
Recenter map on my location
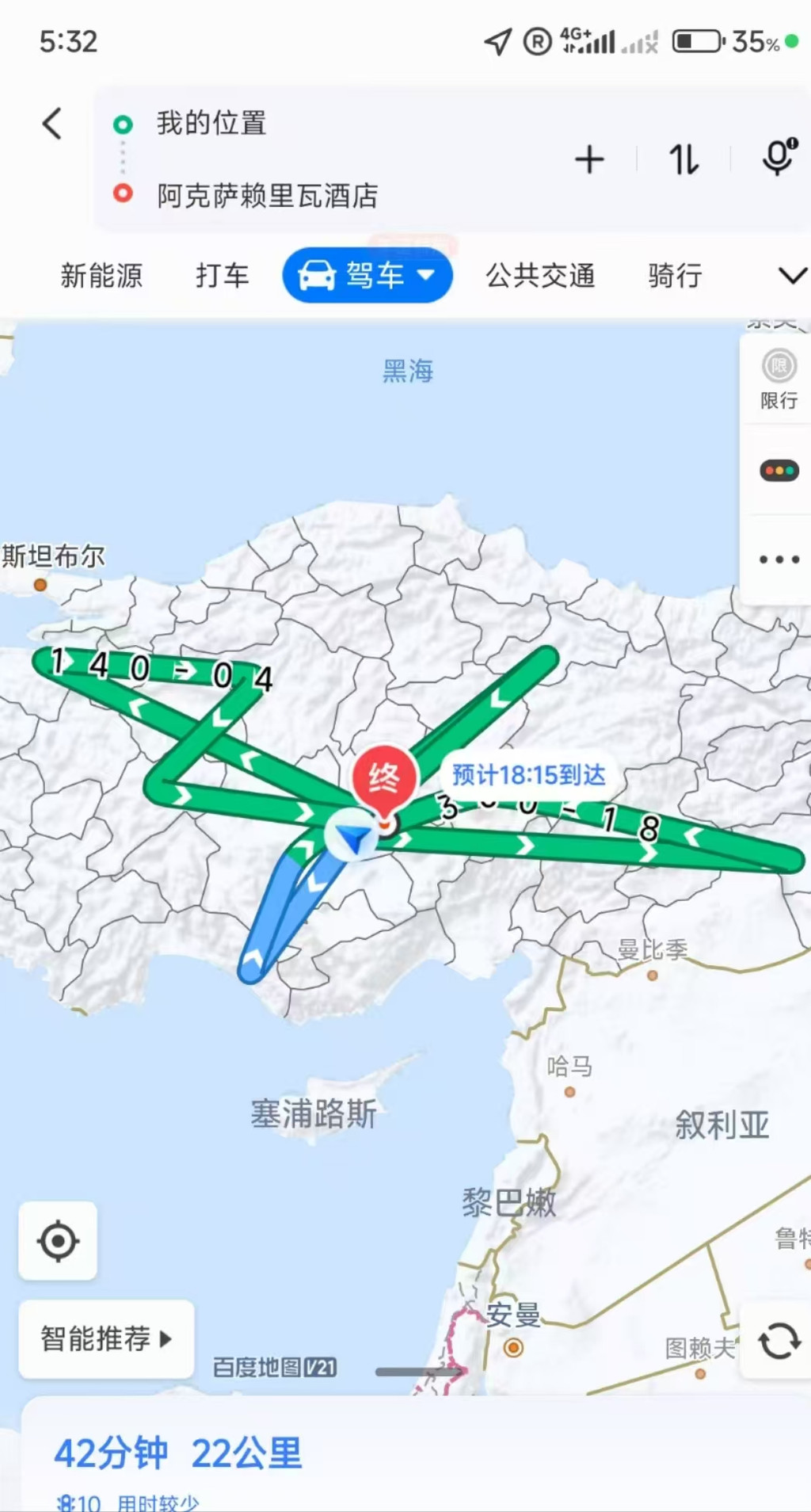click(x=58, y=1241)
